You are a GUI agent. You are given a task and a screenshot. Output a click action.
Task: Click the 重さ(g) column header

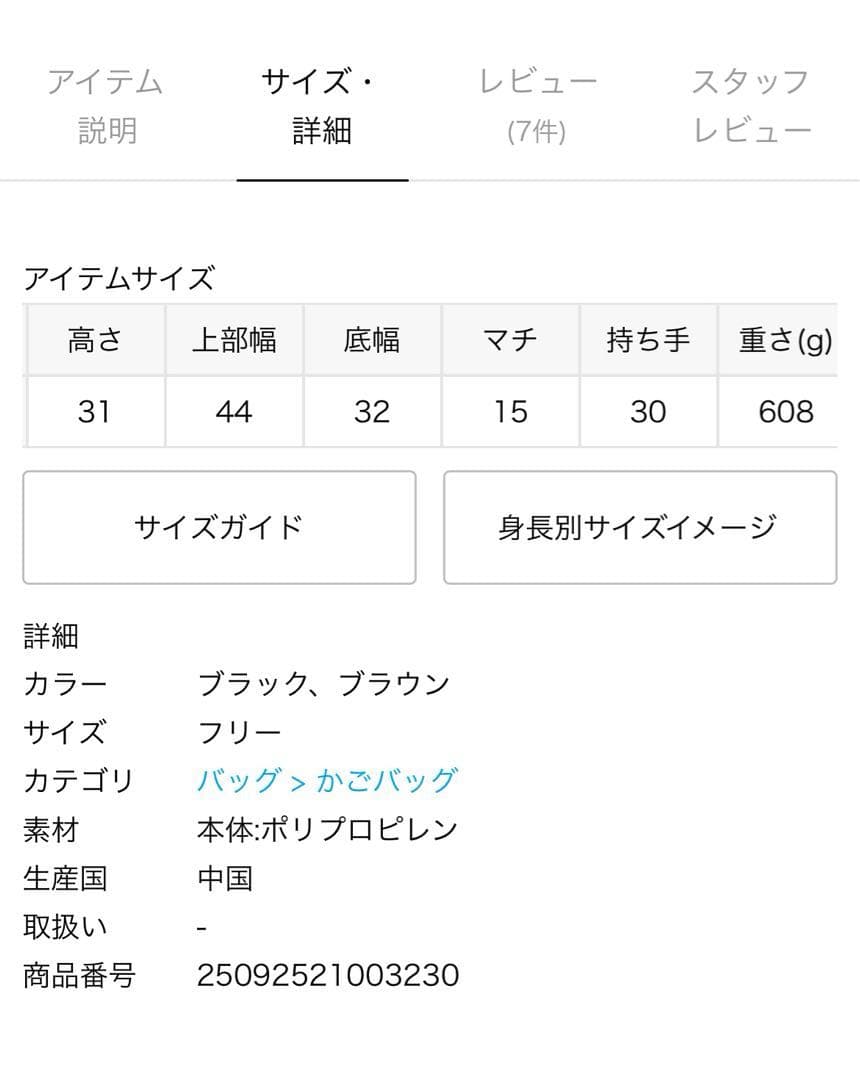[x=787, y=340]
